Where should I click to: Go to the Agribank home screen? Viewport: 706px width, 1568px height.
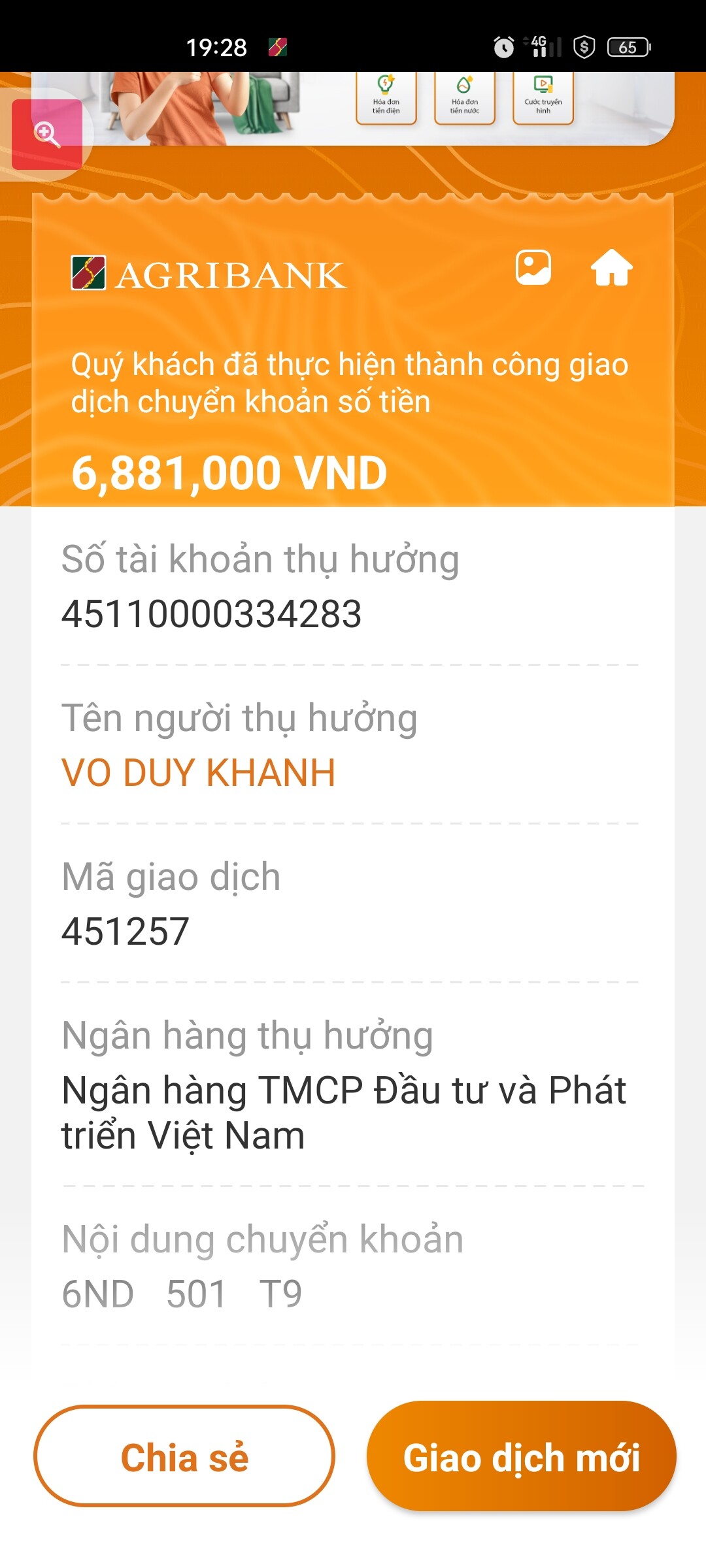(x=611, y=267)
